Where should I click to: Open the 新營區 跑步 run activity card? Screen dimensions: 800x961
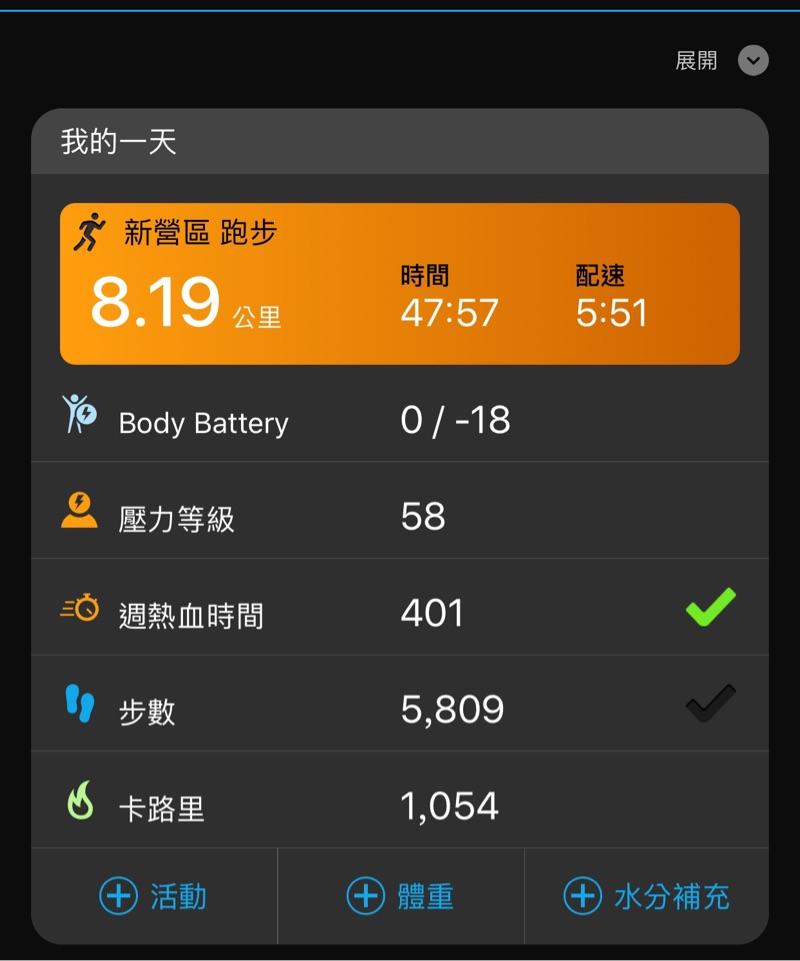coord(399,284)
